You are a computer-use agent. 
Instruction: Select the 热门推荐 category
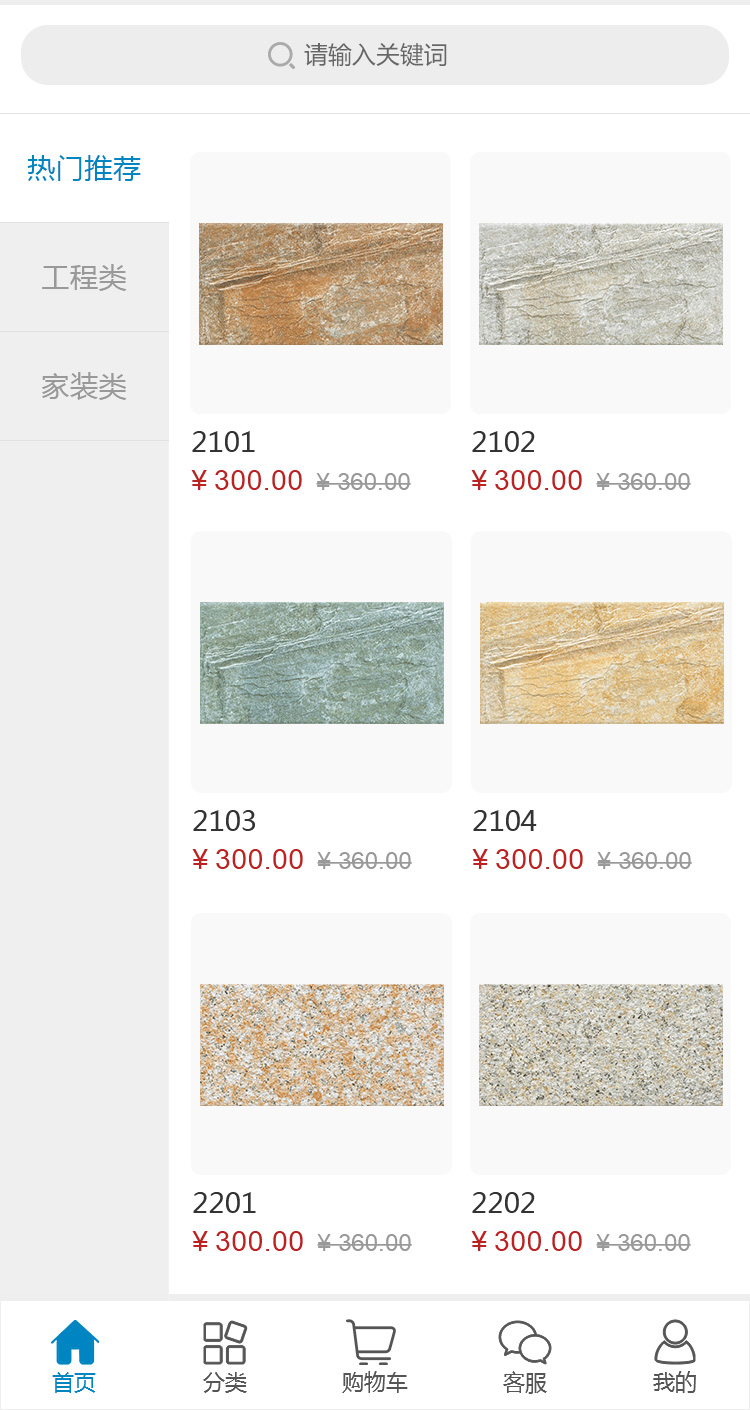tap(84, 169)
